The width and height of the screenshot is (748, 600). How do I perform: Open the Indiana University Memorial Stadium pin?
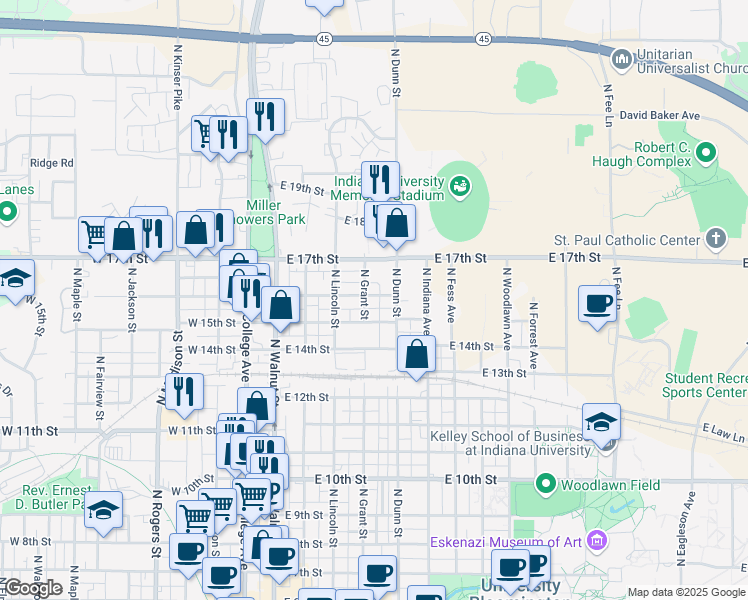click(461, 186)
